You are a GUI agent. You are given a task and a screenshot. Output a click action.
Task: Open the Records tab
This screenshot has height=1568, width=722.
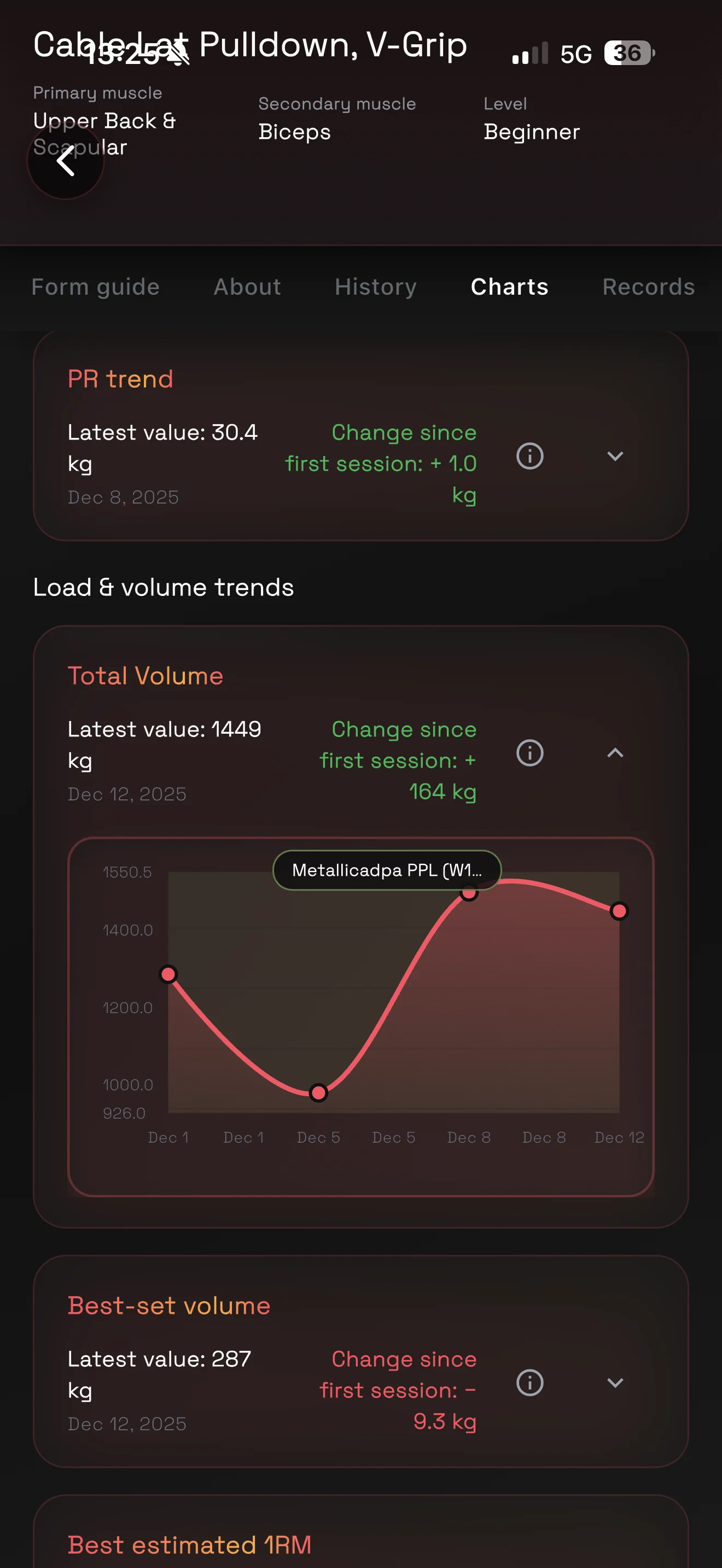[x=648, y=286]
